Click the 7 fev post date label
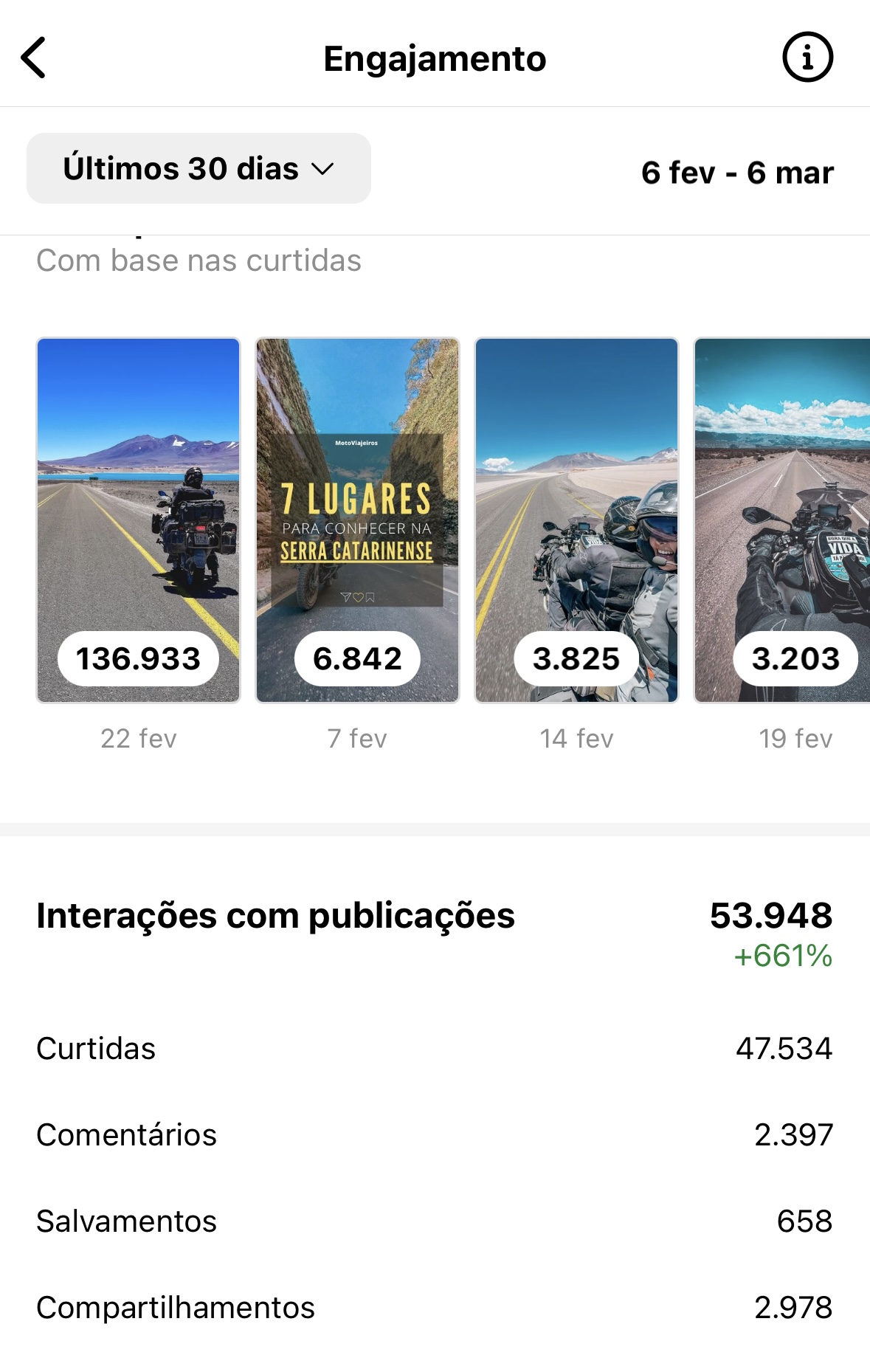The height and width of the screenshot is (1372, 870). pyautogui.click(x=357, y=738)
